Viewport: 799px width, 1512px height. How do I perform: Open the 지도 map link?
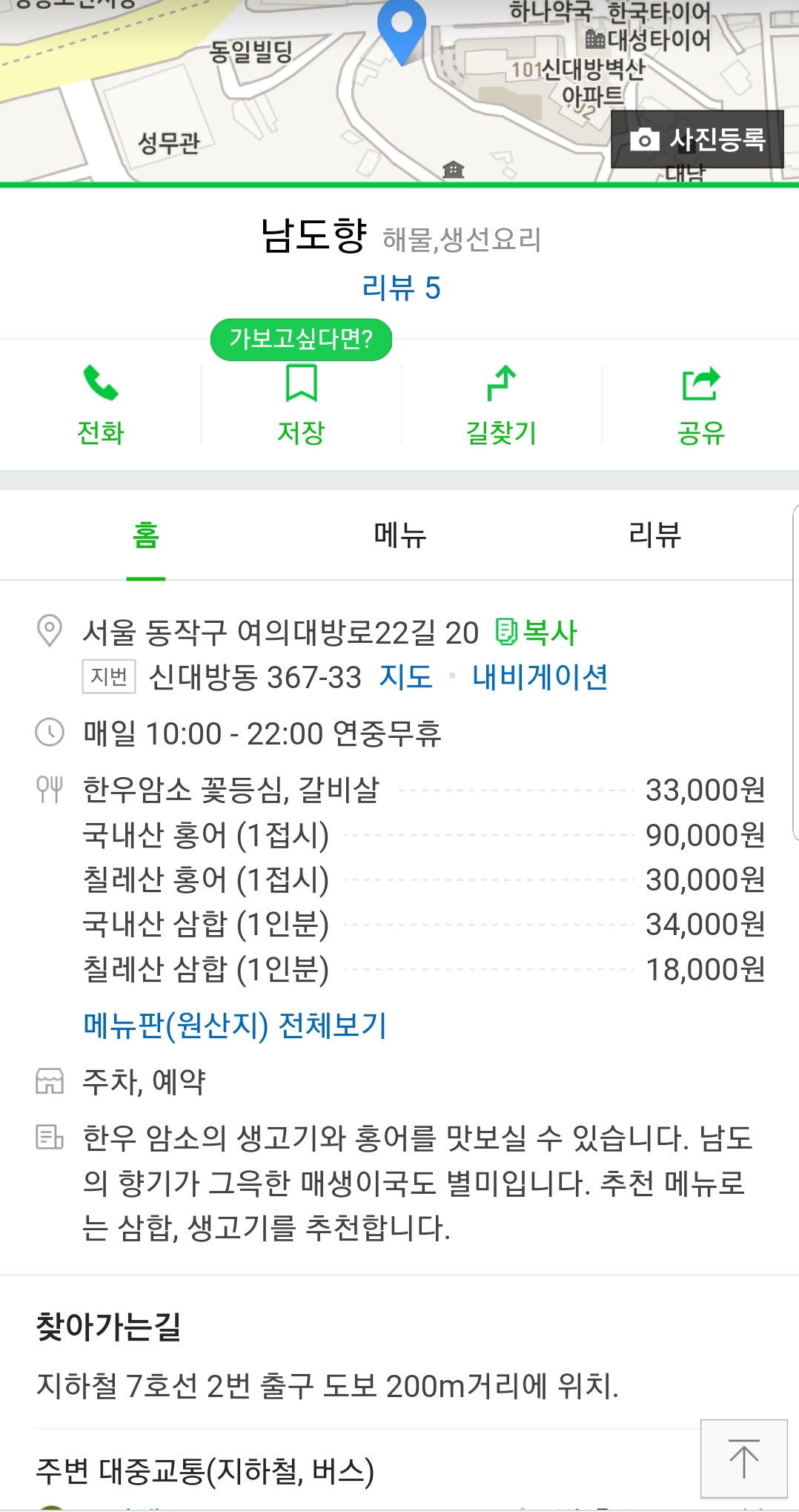pos(405,677)
